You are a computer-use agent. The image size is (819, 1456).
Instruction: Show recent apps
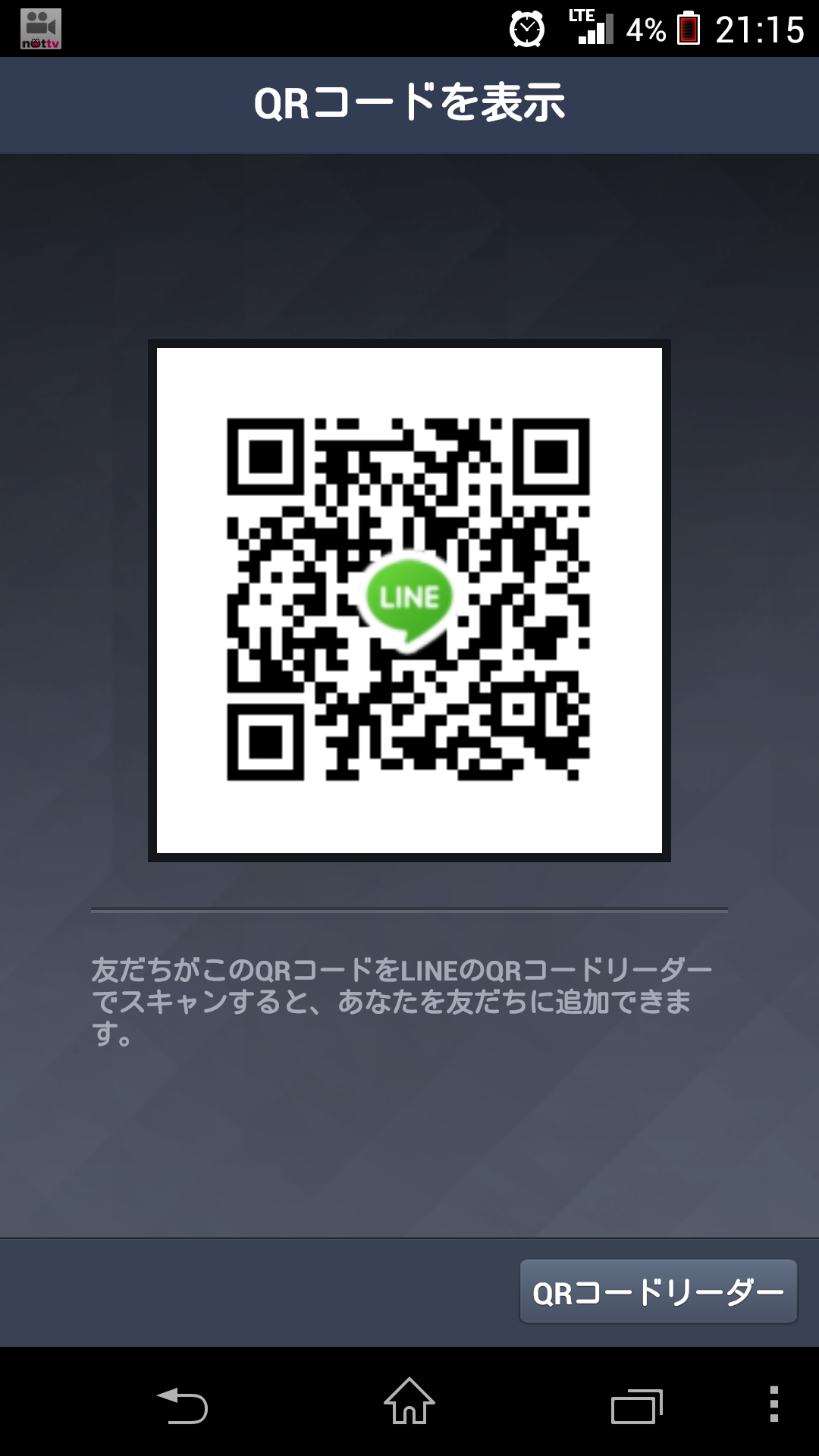click(636, 1405)
